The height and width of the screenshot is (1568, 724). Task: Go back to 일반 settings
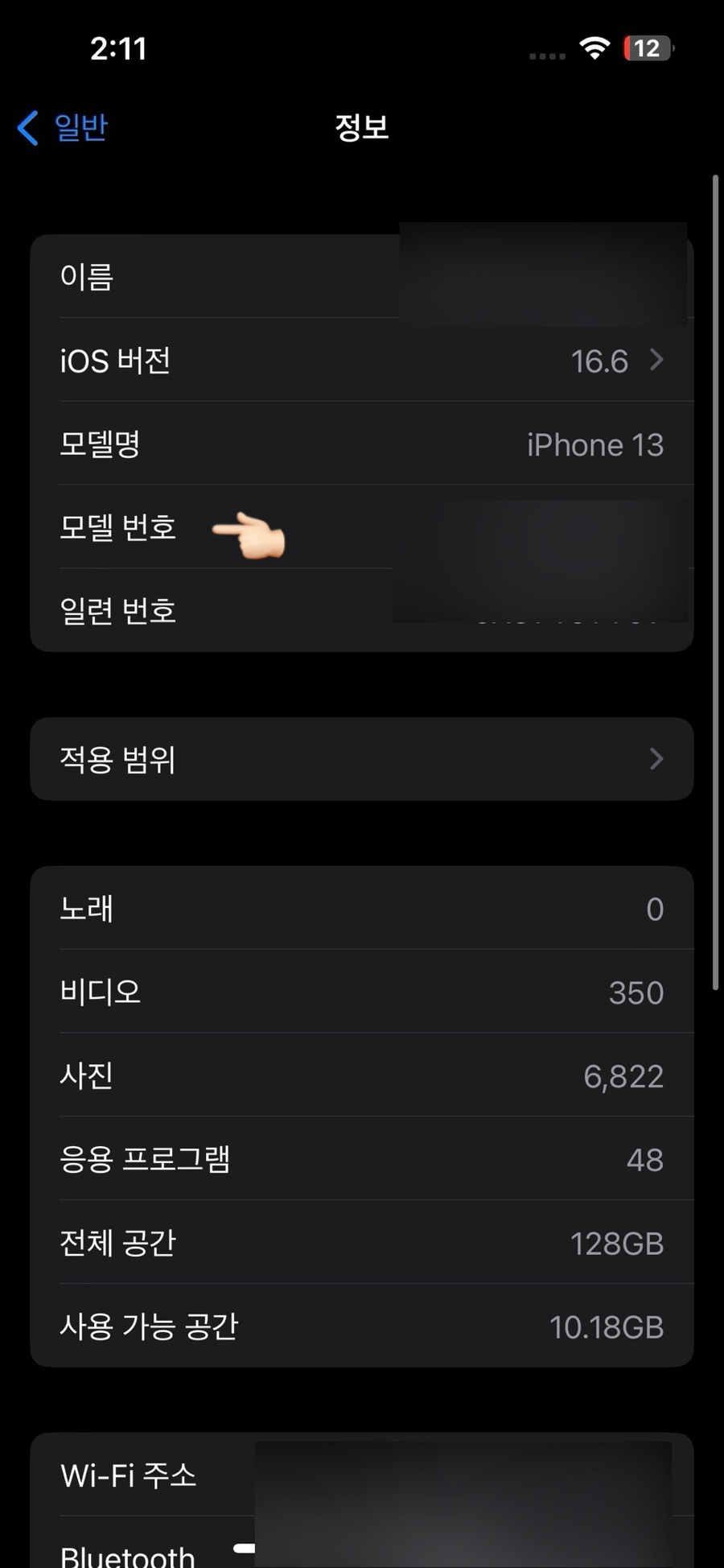pyautogui.click(x=63, y=128)
